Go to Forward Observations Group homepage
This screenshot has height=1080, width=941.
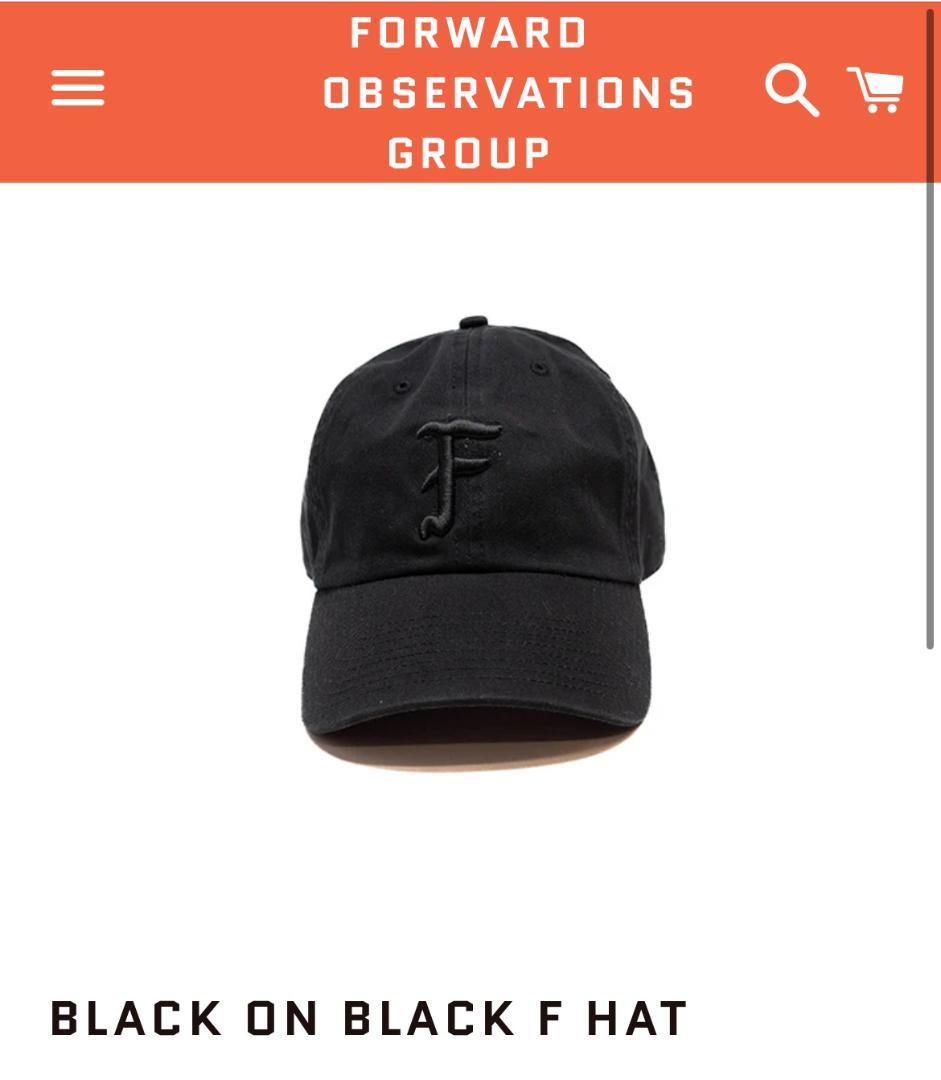coord(507,92)
